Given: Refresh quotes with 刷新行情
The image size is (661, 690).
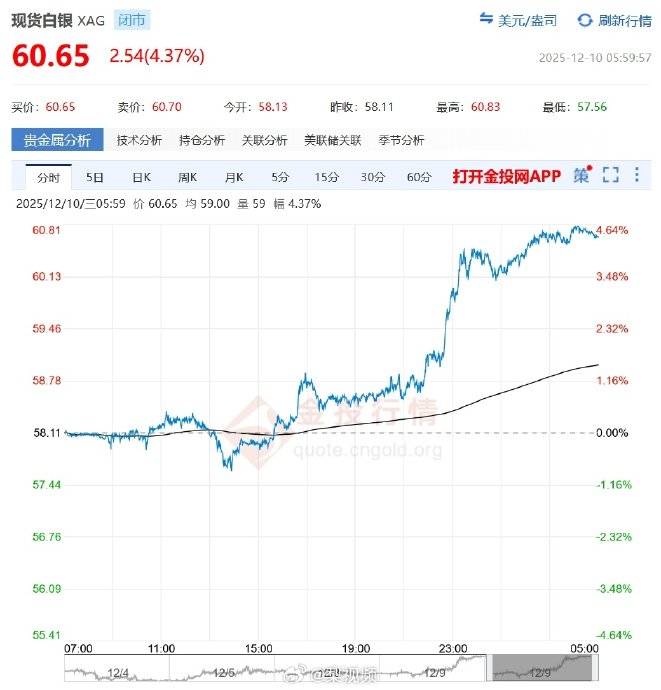Looking at the screenshot, I should click(613, 19).
